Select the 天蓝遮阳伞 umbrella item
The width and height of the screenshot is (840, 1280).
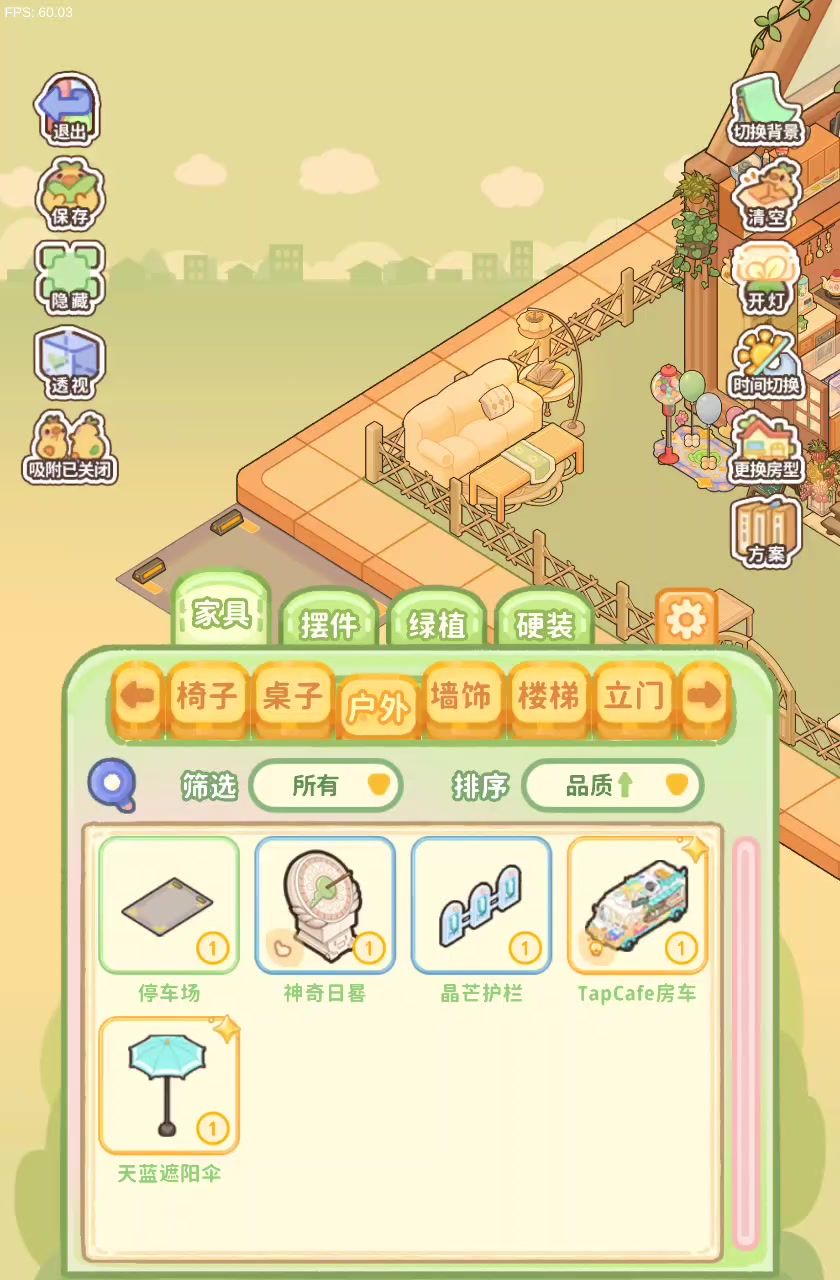point(169,1086)
